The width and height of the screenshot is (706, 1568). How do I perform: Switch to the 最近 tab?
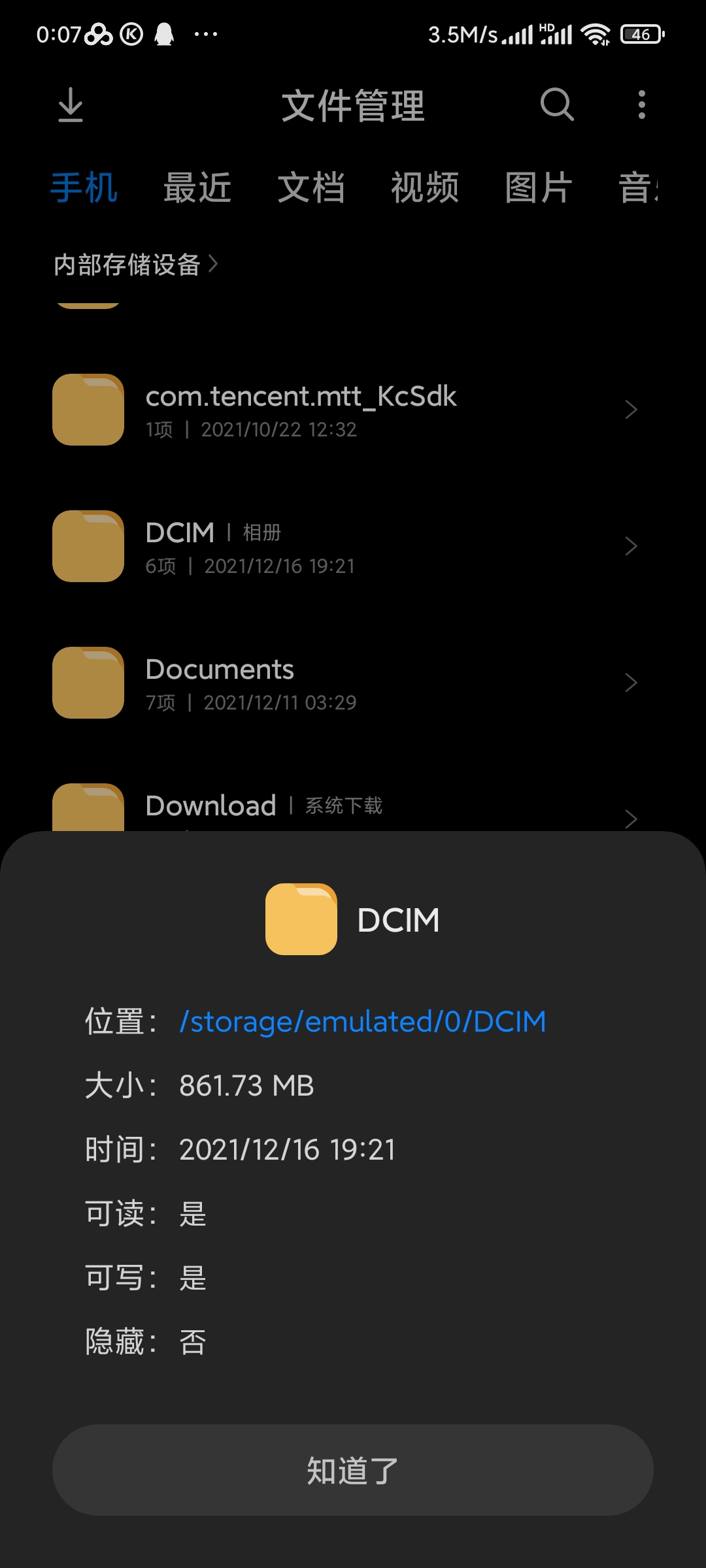click(x=197, y=188)
